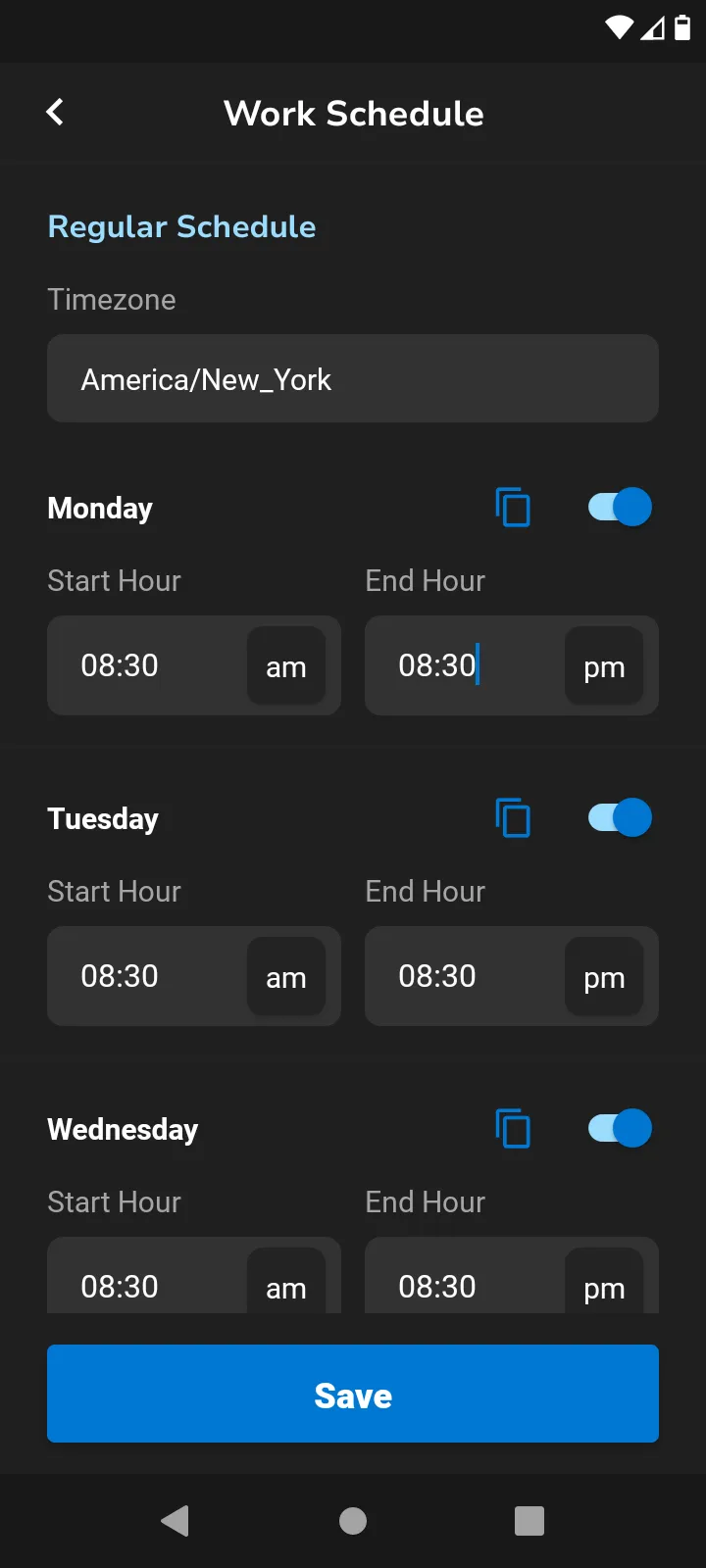Tap the system home button

tap(353, 1521)
